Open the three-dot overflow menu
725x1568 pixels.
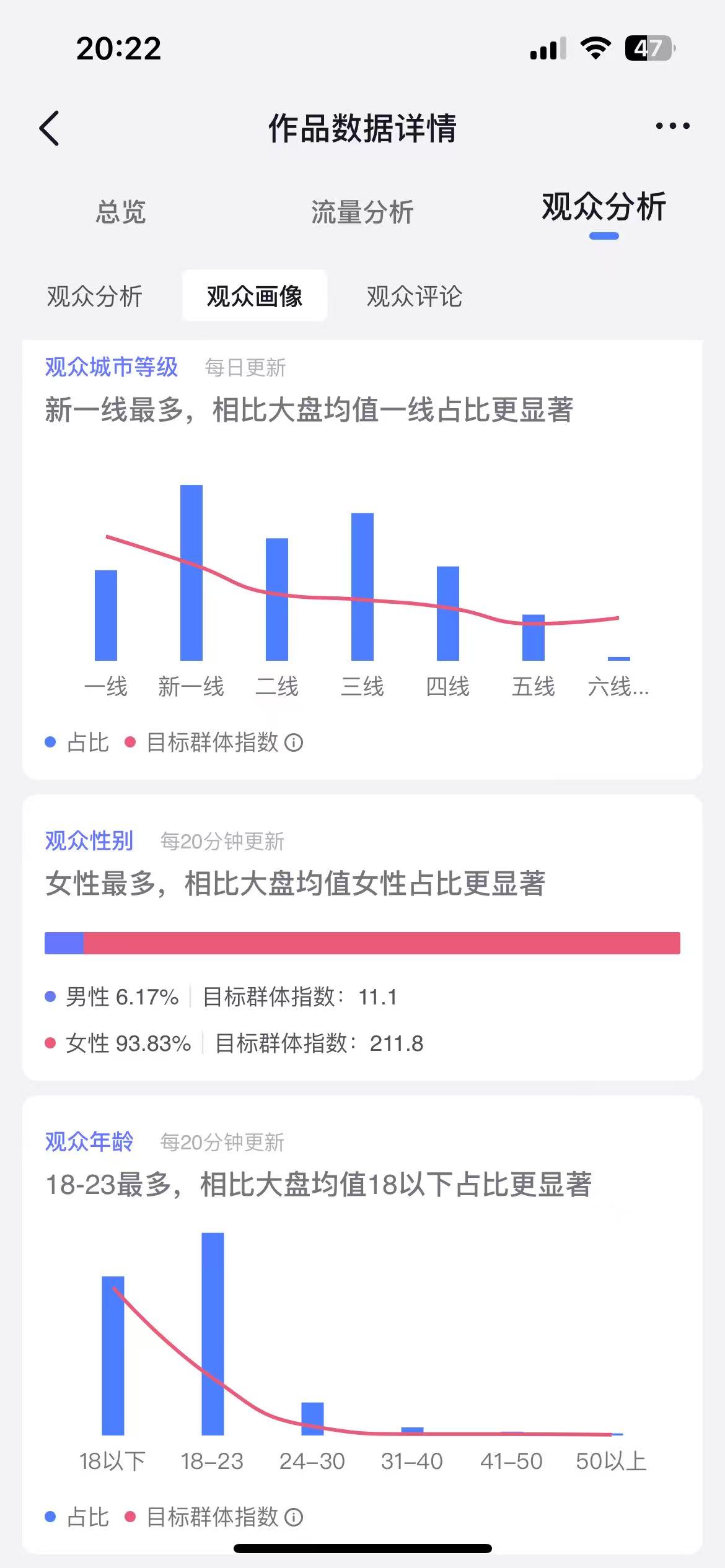(672, 126)
